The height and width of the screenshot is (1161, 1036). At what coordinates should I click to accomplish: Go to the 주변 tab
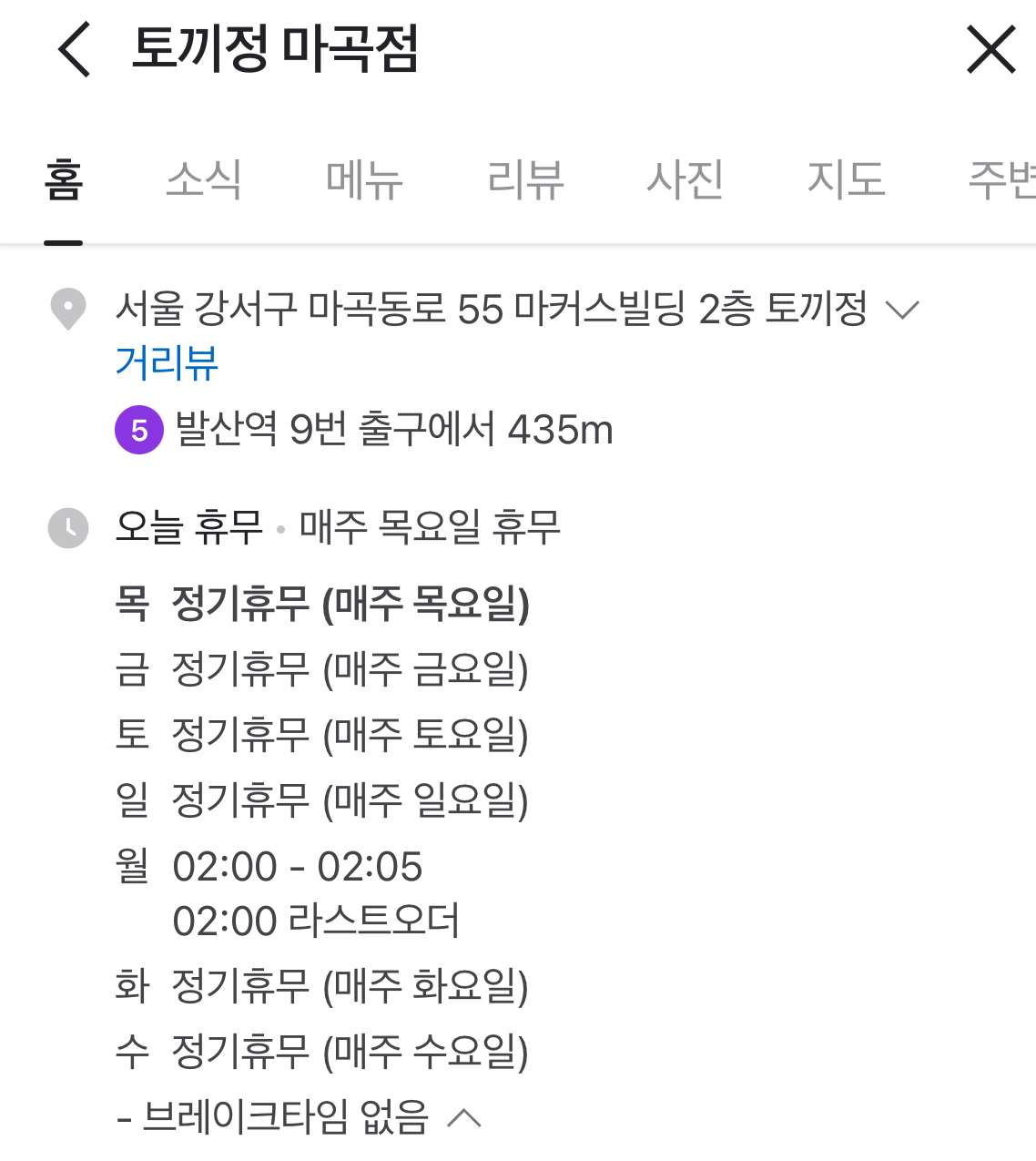pyautogui.click(x=1001, y=179)
